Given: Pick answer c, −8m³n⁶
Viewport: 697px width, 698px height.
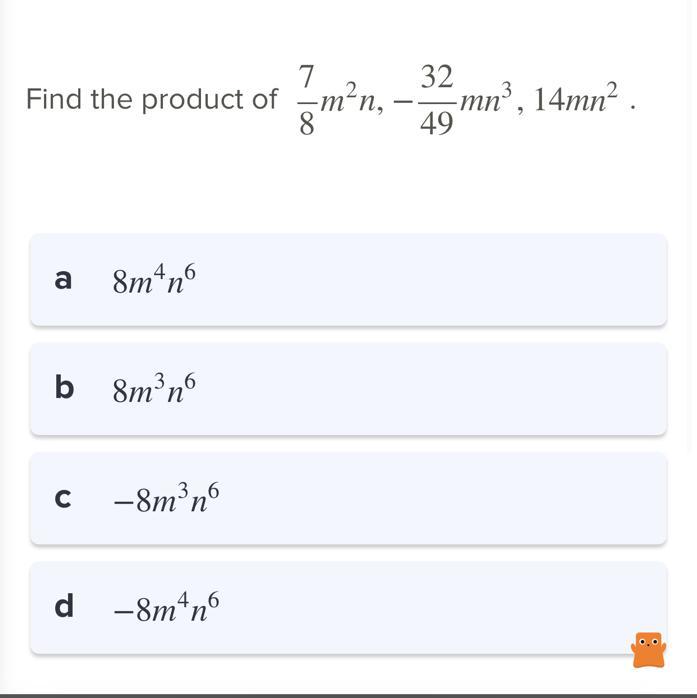Looking at the screenshot, I should (x=348, y=498).
